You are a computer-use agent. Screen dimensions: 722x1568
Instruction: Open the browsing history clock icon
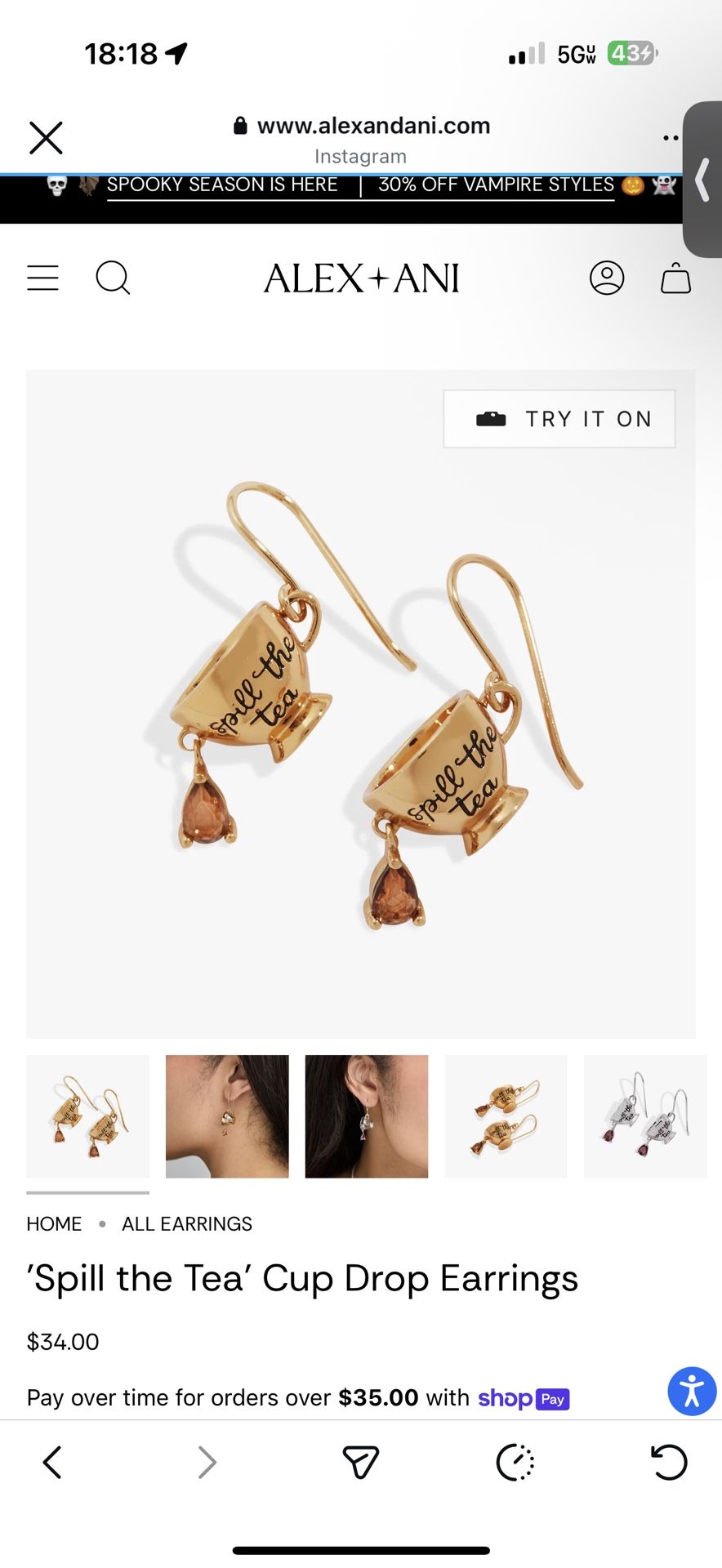pos(515,1463)
